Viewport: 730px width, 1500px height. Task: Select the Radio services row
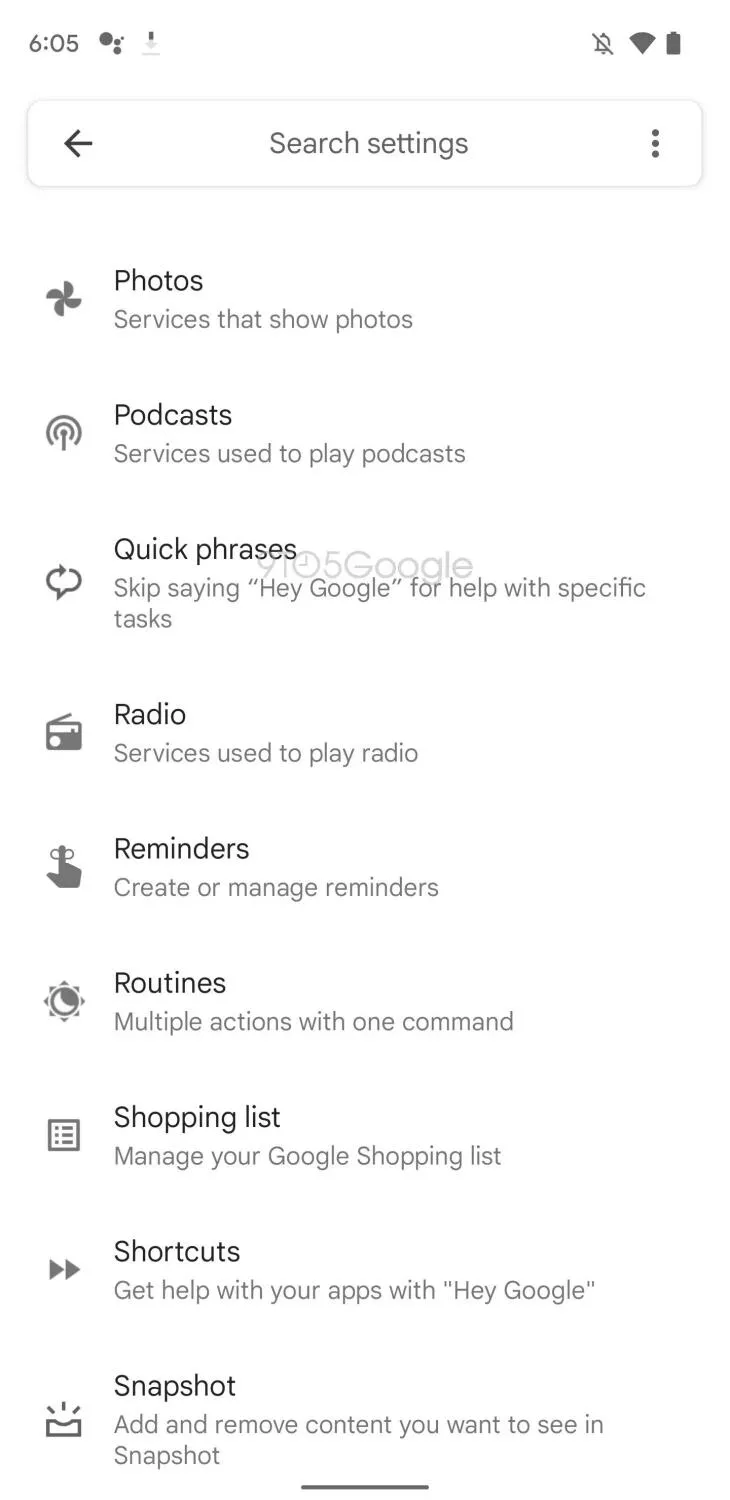click(365, 733)
